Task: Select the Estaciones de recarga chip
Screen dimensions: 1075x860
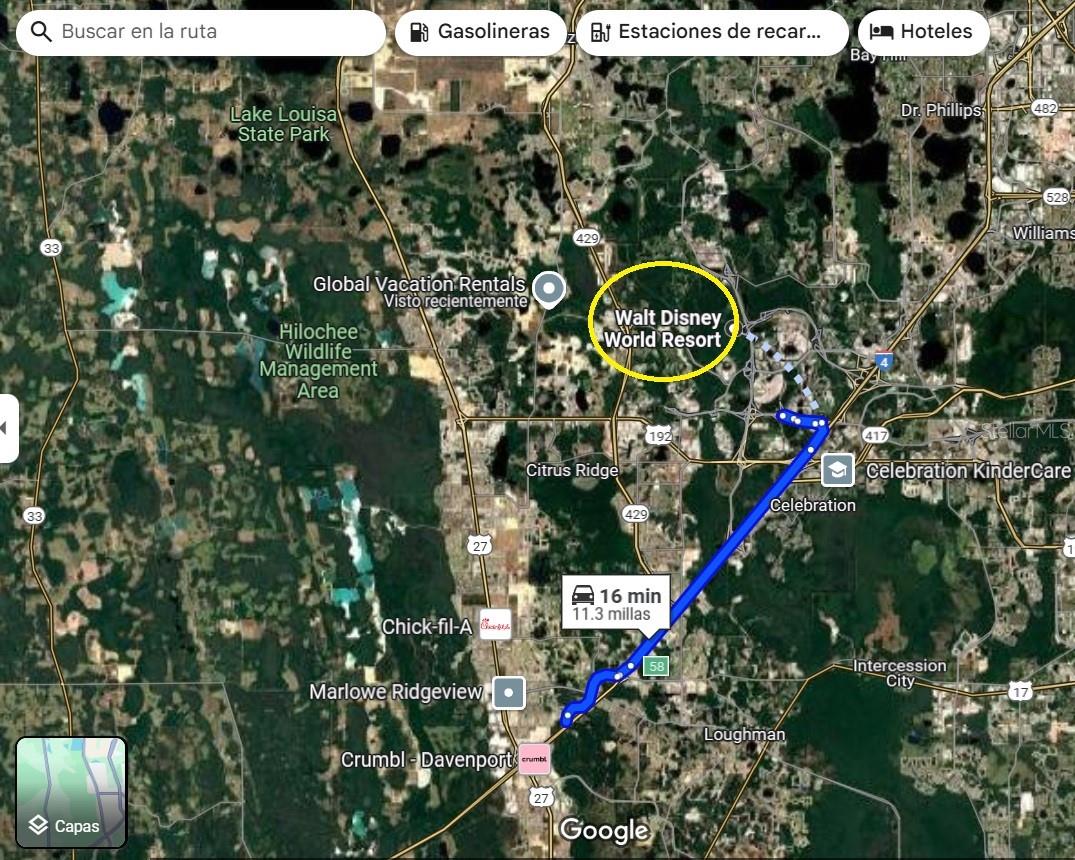Action: (712, 32)
